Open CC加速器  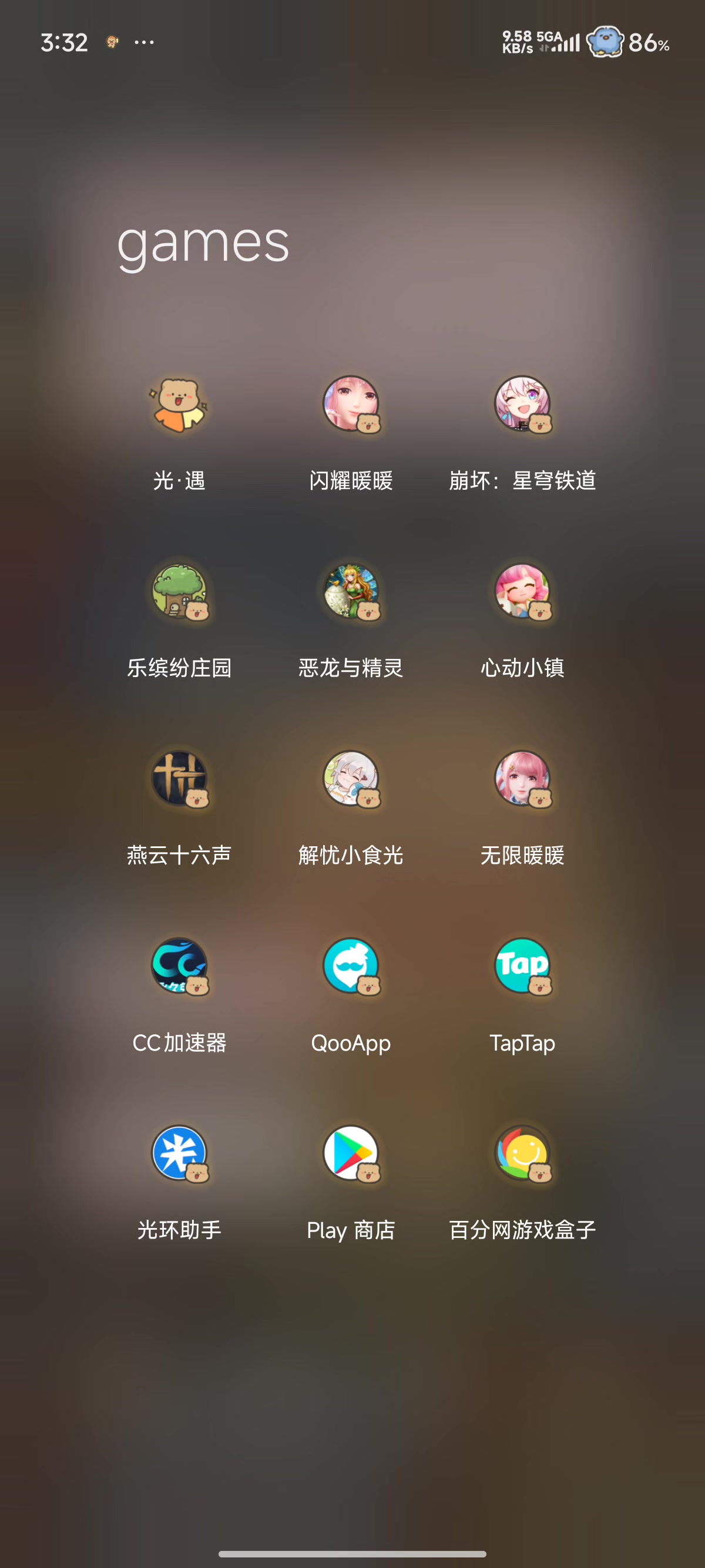[x=179, y=967]
